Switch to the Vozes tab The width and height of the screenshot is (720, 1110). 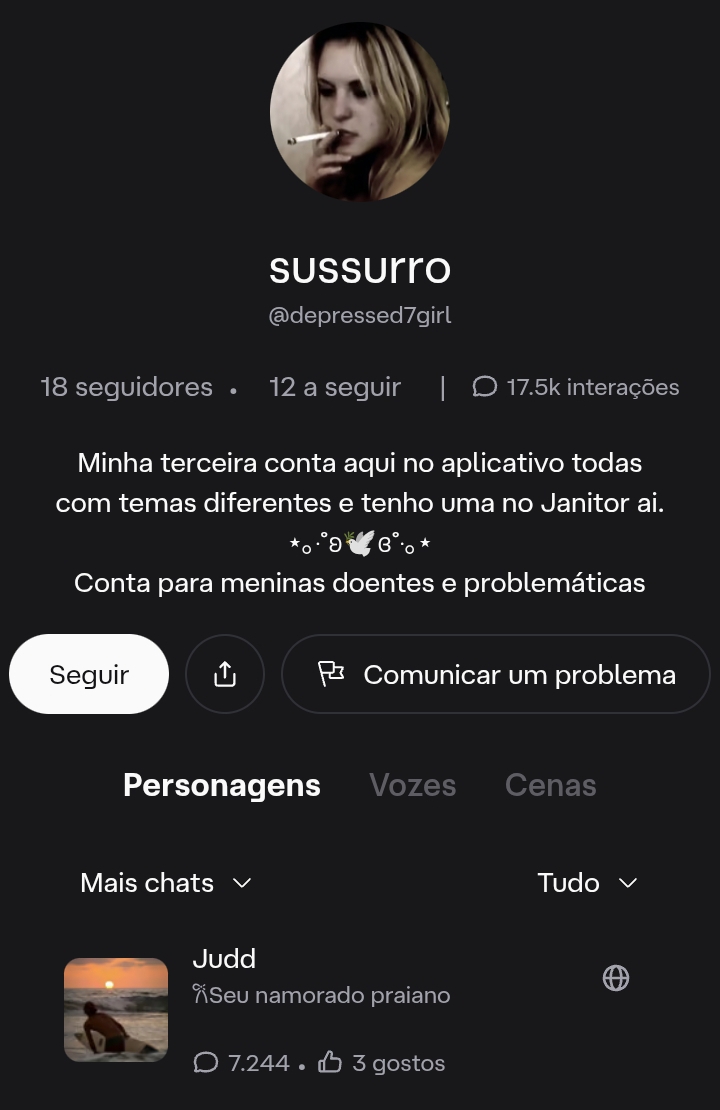pos(412,786)
